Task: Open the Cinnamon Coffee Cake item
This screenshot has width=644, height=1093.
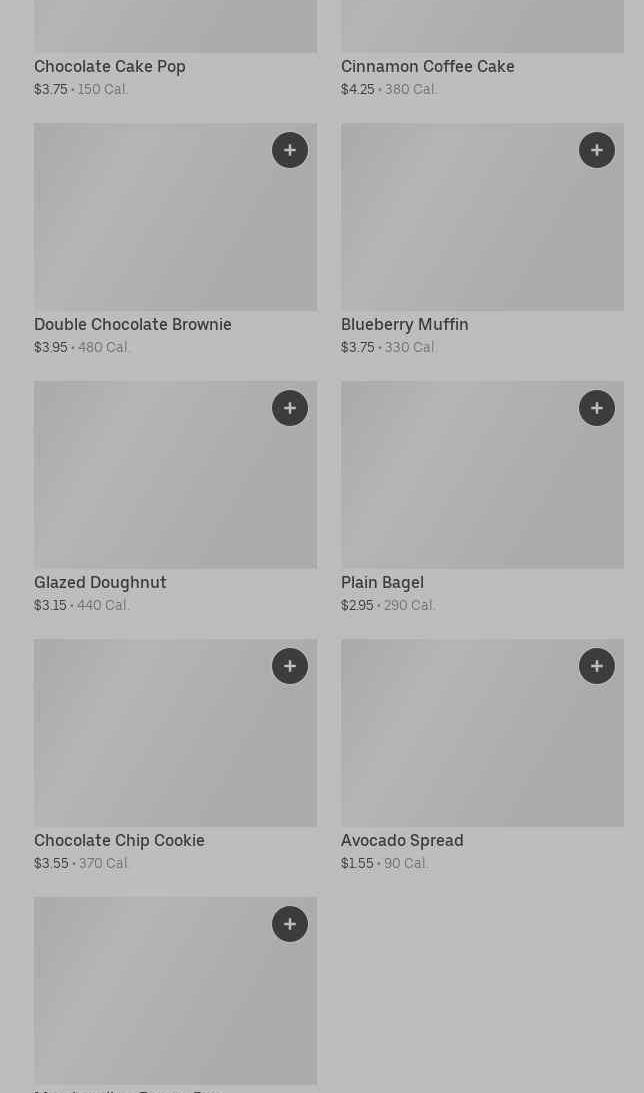Action: pyautogui.click(x=427, y=67)
